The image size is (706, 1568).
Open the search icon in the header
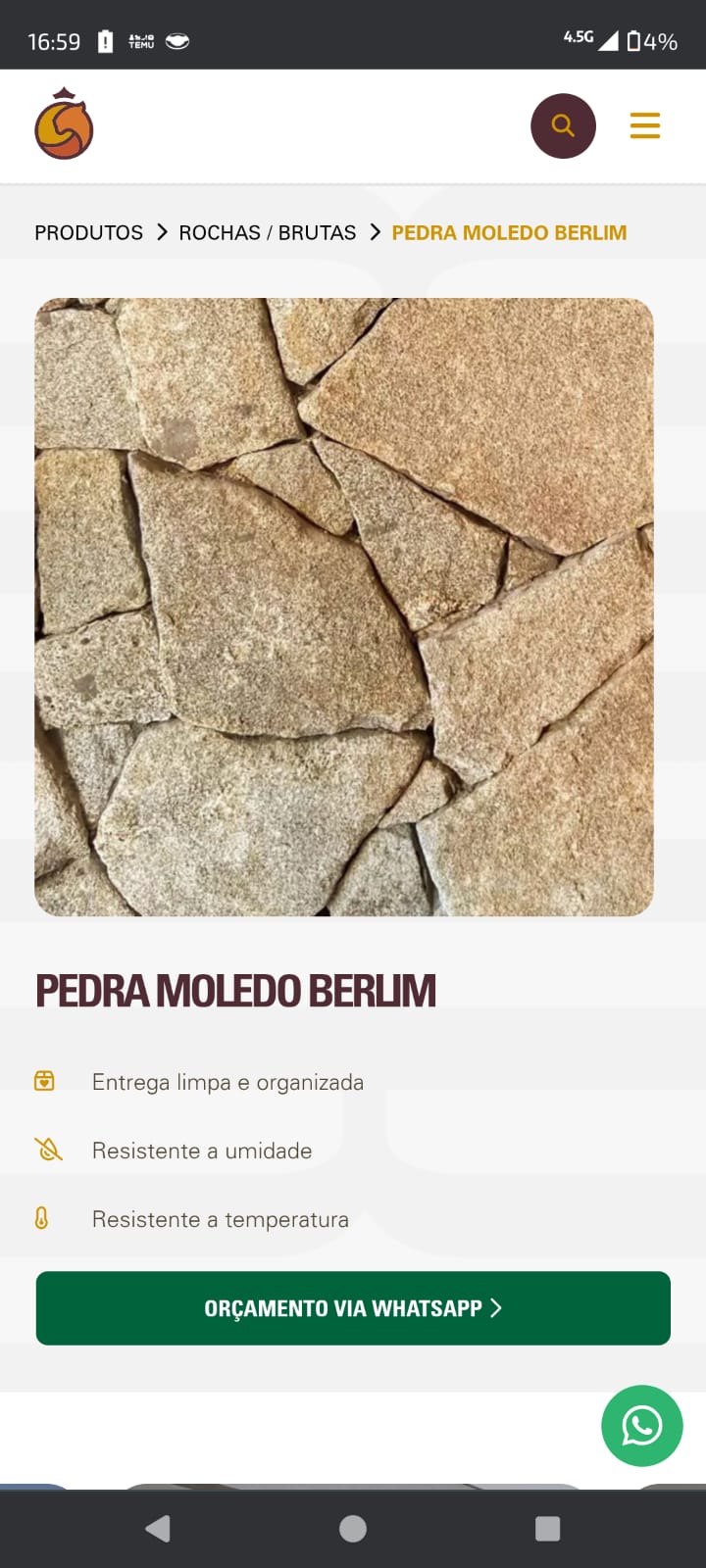click(563, 126)
